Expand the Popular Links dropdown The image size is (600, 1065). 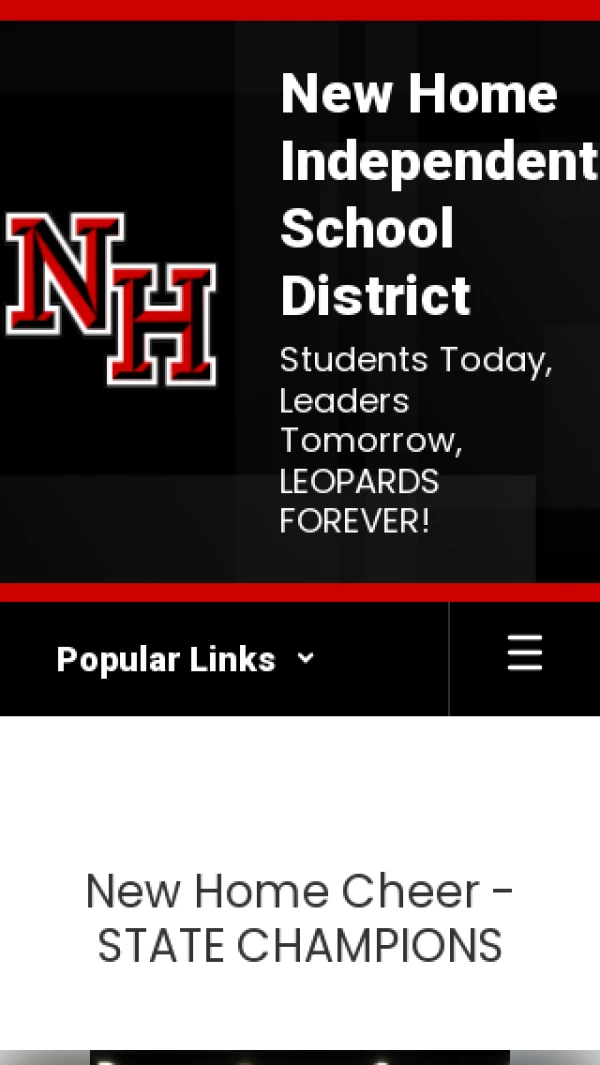click(x=186, y=660)
